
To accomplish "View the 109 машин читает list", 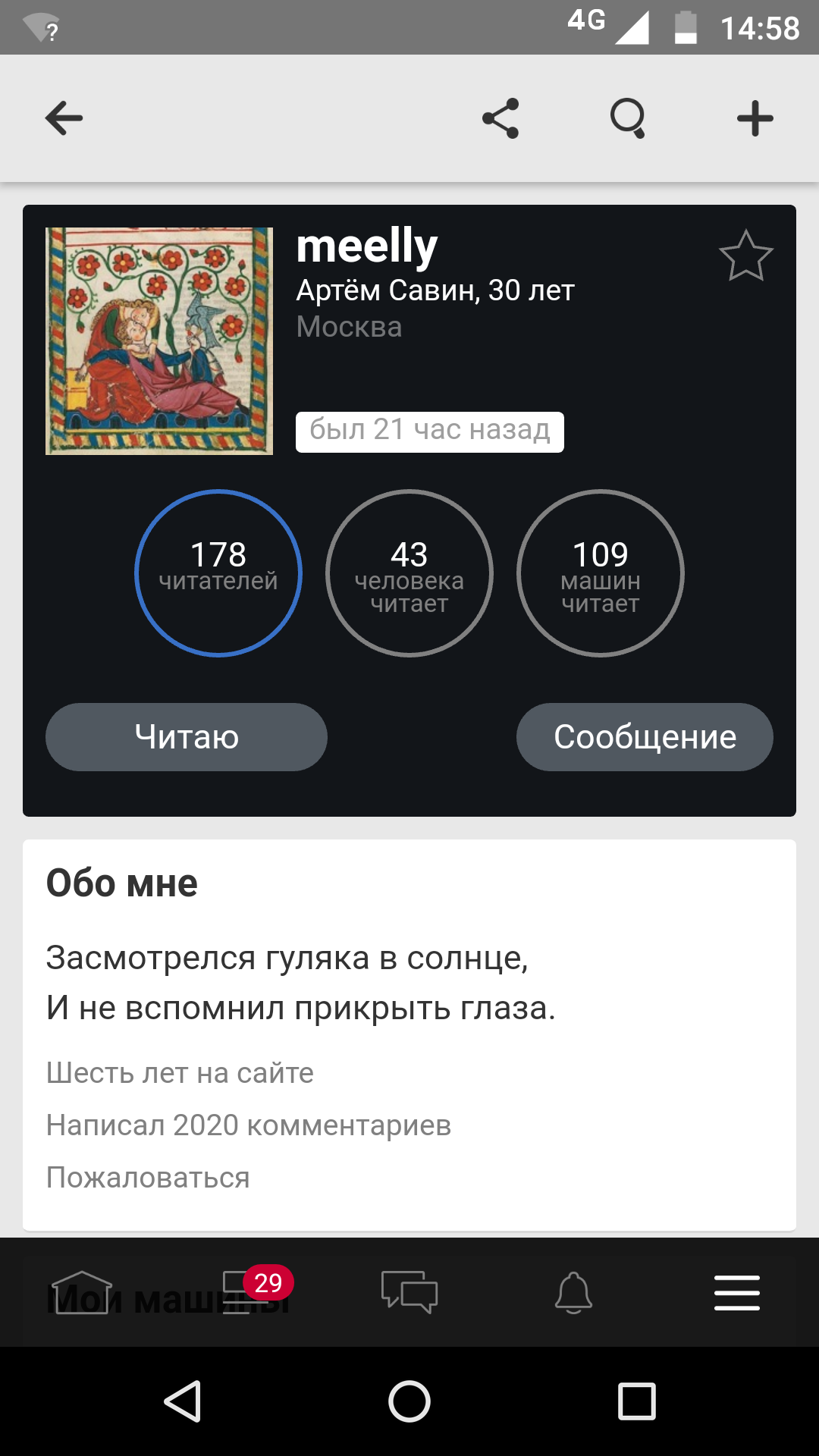I will [x=601, y=573].
